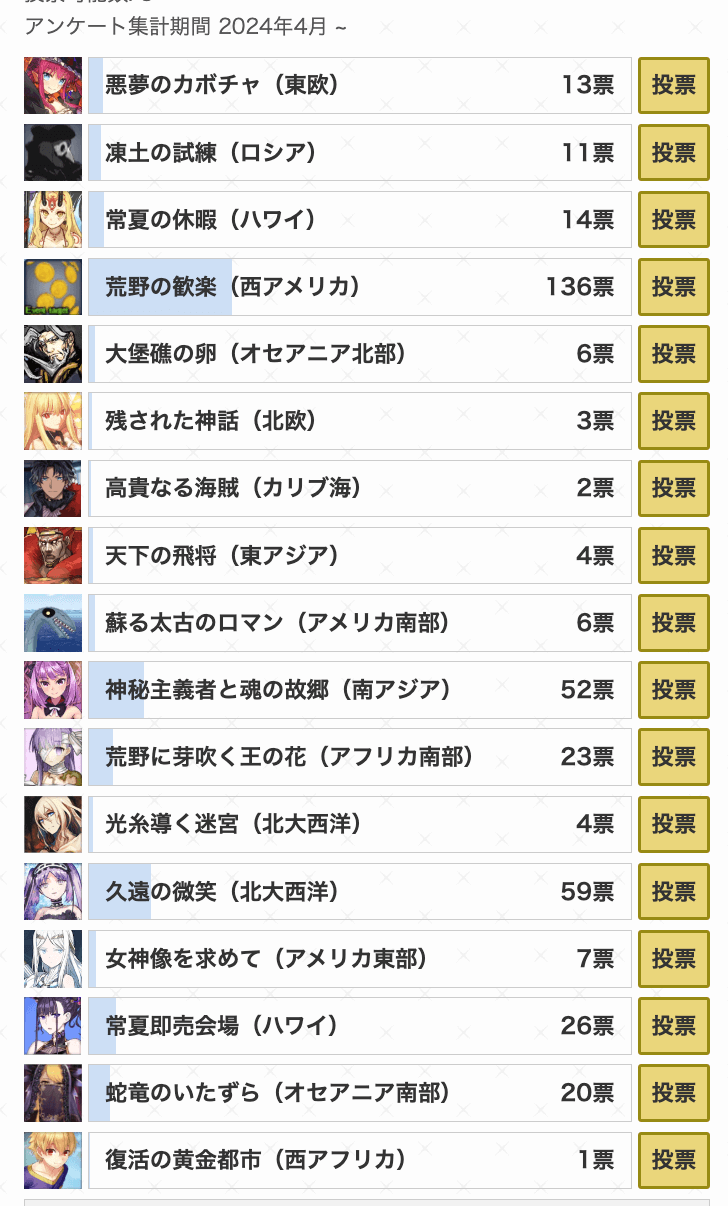Vote for 常夏即売会場（ハワイ）

[x=674, y=1026]
